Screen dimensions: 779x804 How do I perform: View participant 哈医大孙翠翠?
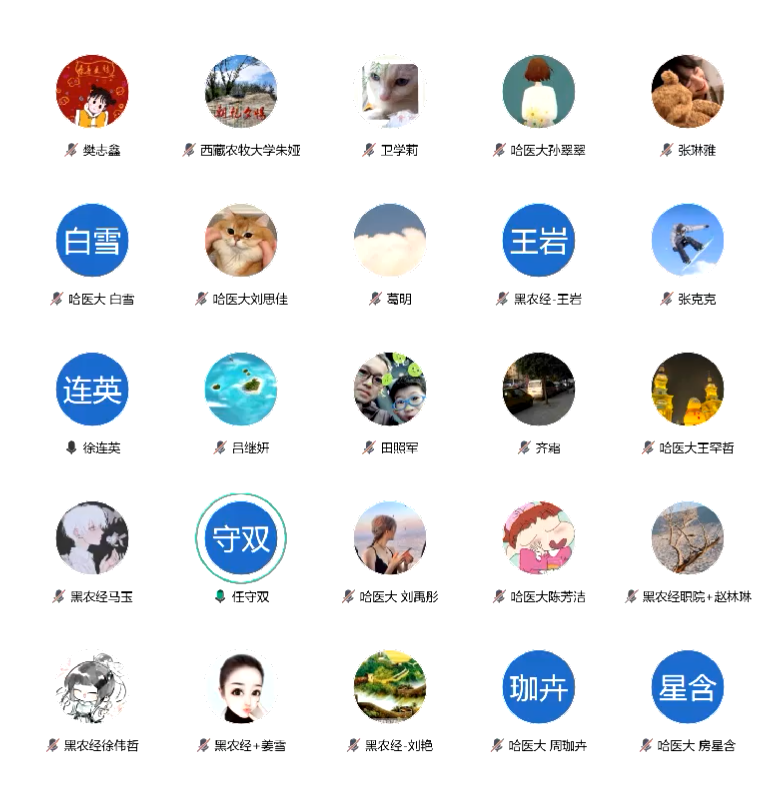(539, 92)
